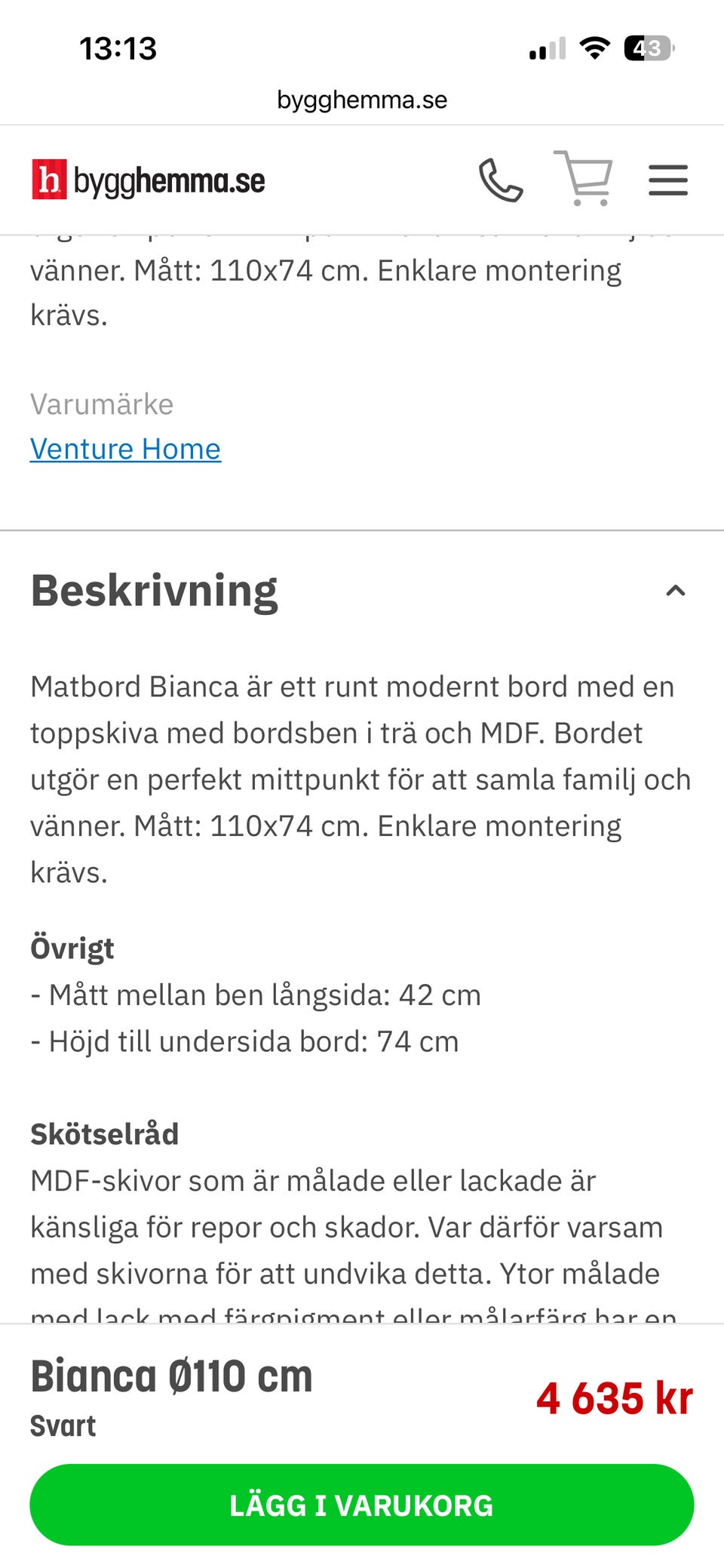Add Bianca table via Lägg i varukorg
This screenshot has height=1568, width=724.
pos(362,1505)
